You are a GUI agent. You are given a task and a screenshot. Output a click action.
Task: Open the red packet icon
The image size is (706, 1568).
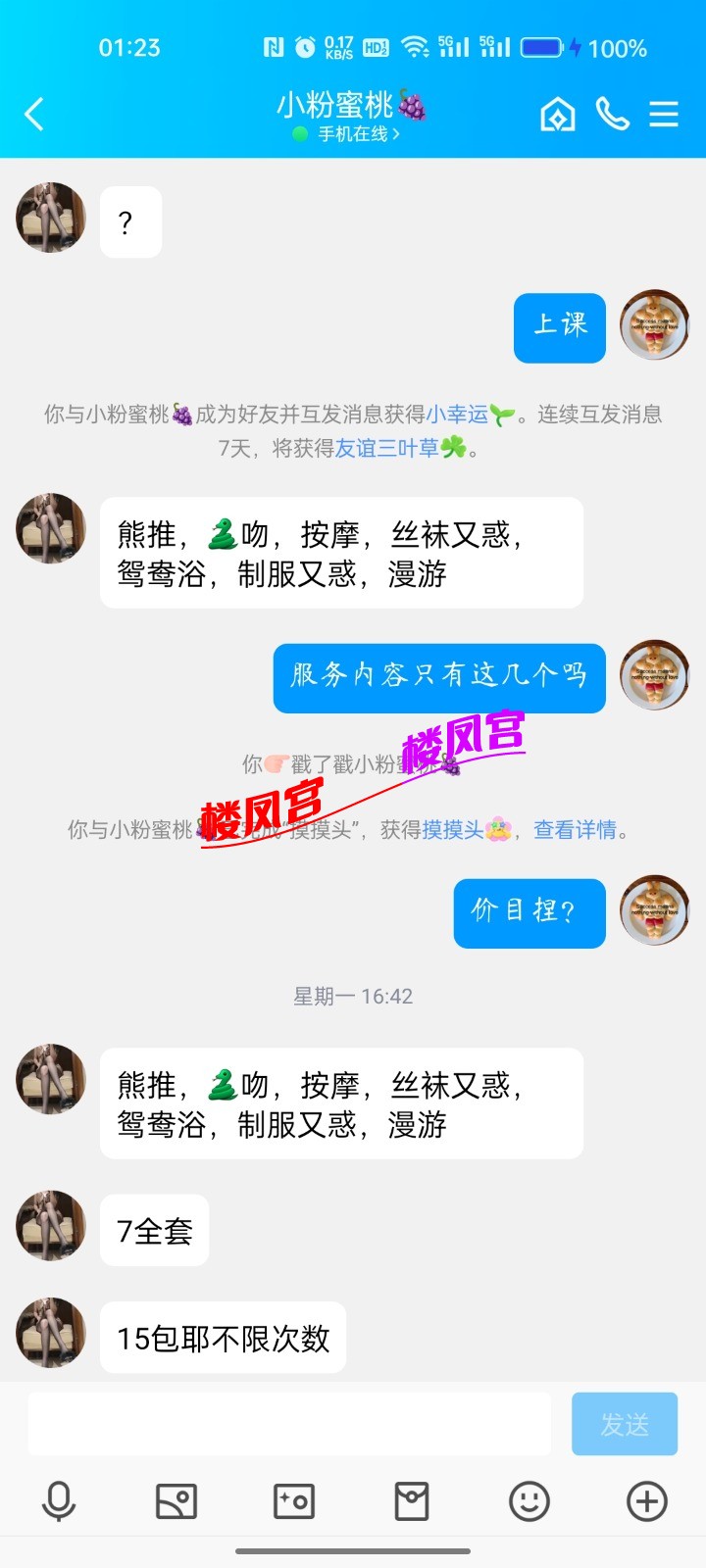(x=412, y=1501)
